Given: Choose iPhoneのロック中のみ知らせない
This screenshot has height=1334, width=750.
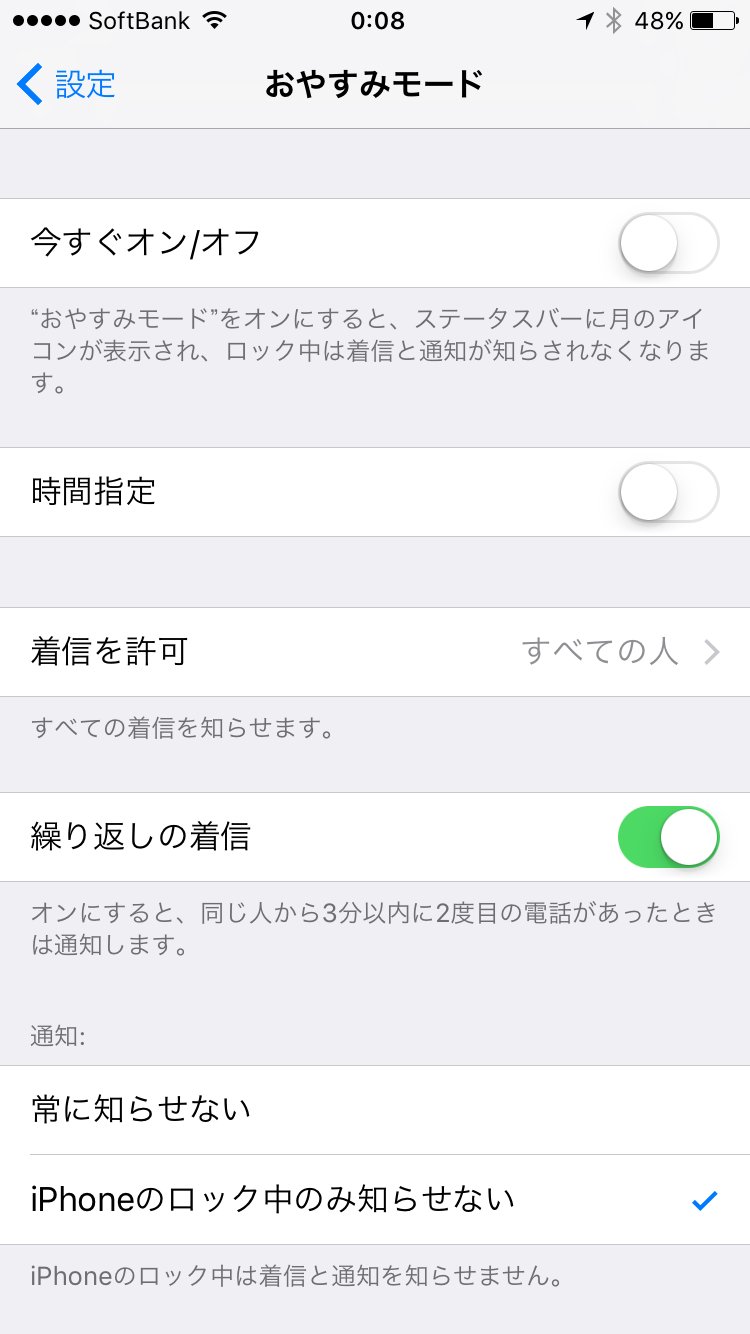Looking at the screenshot, I should pos(375,1199).
